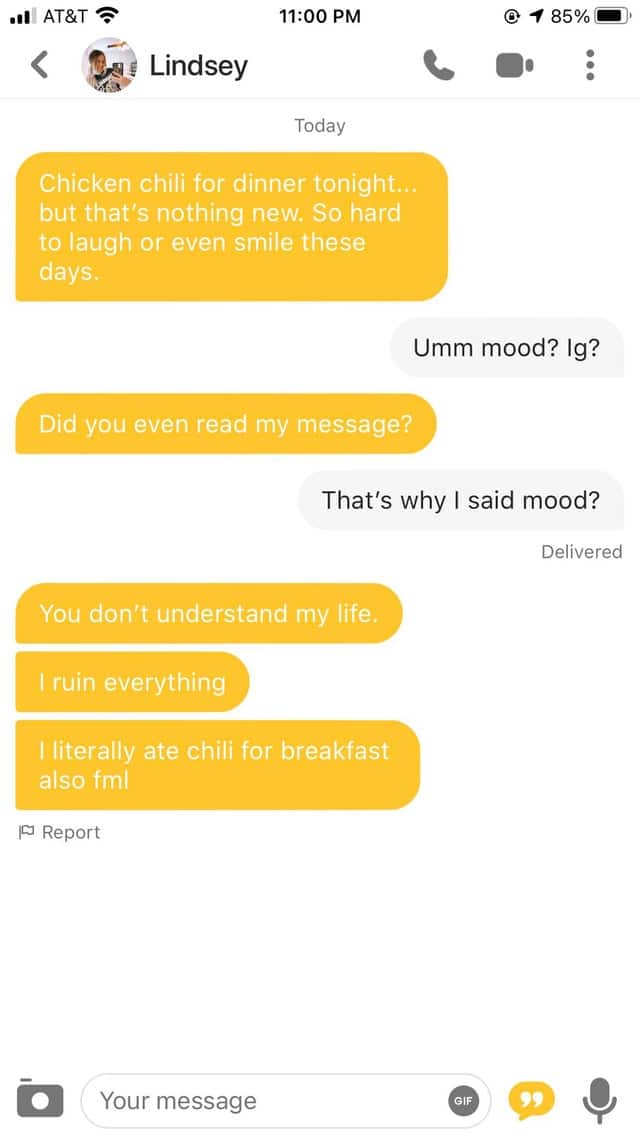This screenshot has width=640, height=1138.
Task: Open the camera to send a photo
Action: [x=39, y=1099]
